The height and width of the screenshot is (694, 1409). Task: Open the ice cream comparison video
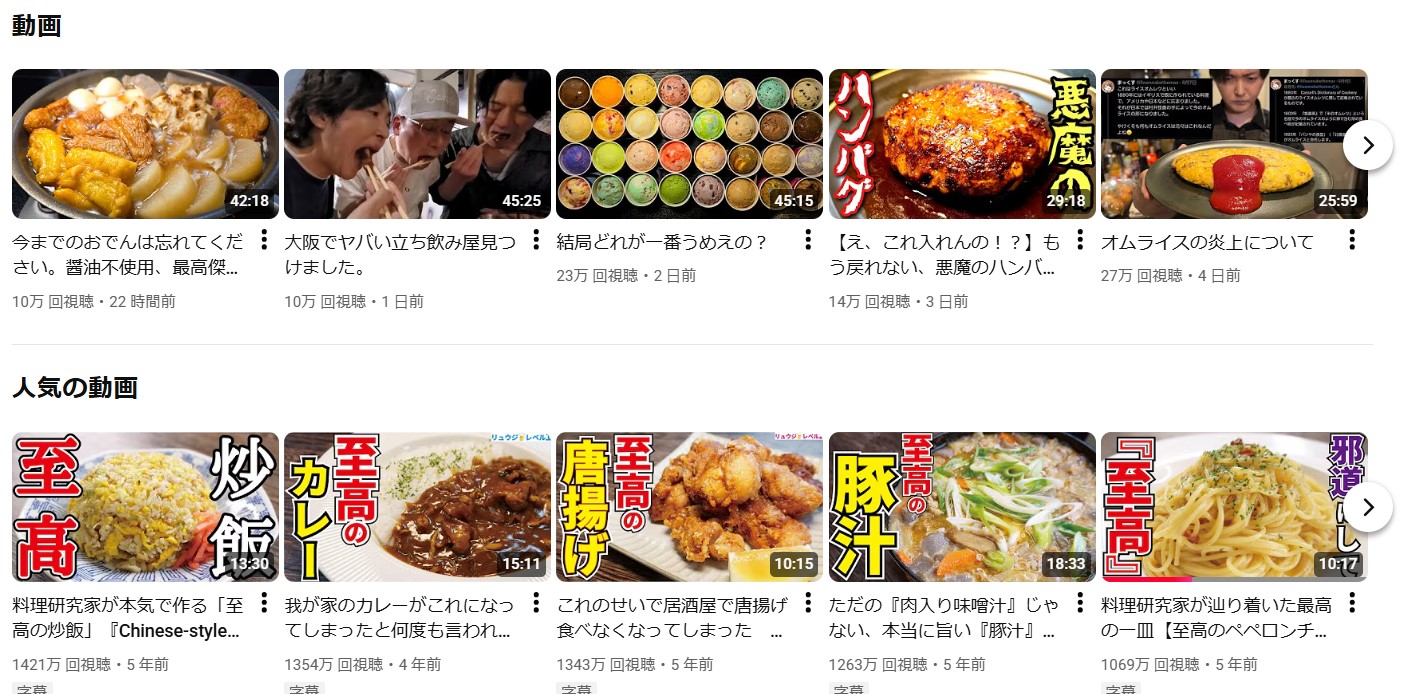689,144
